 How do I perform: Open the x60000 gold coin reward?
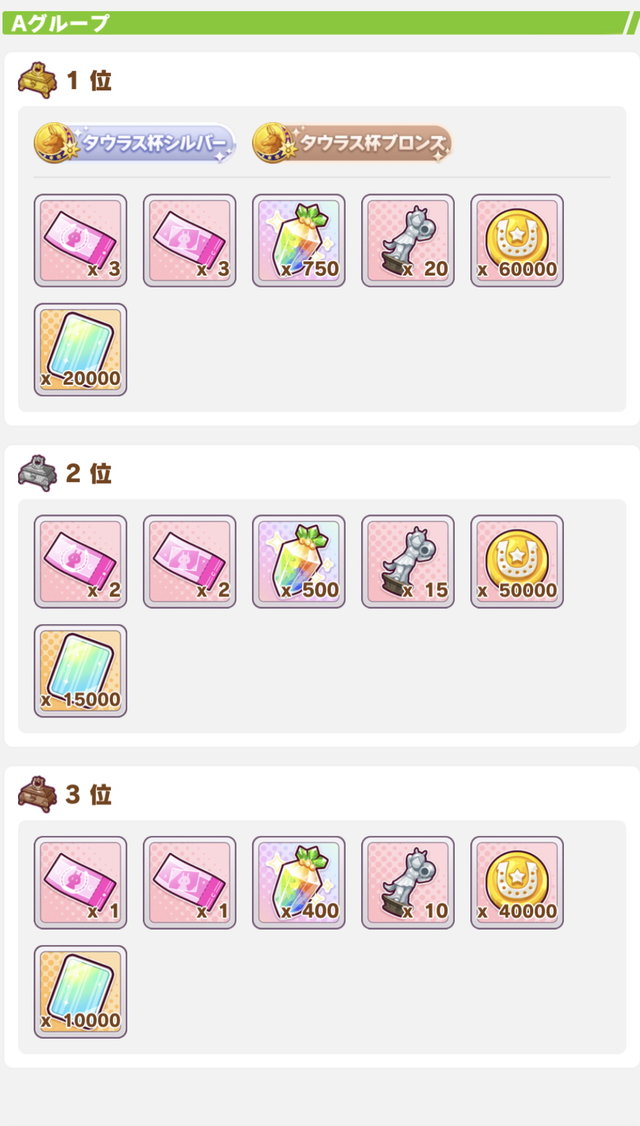pos(516,241)
